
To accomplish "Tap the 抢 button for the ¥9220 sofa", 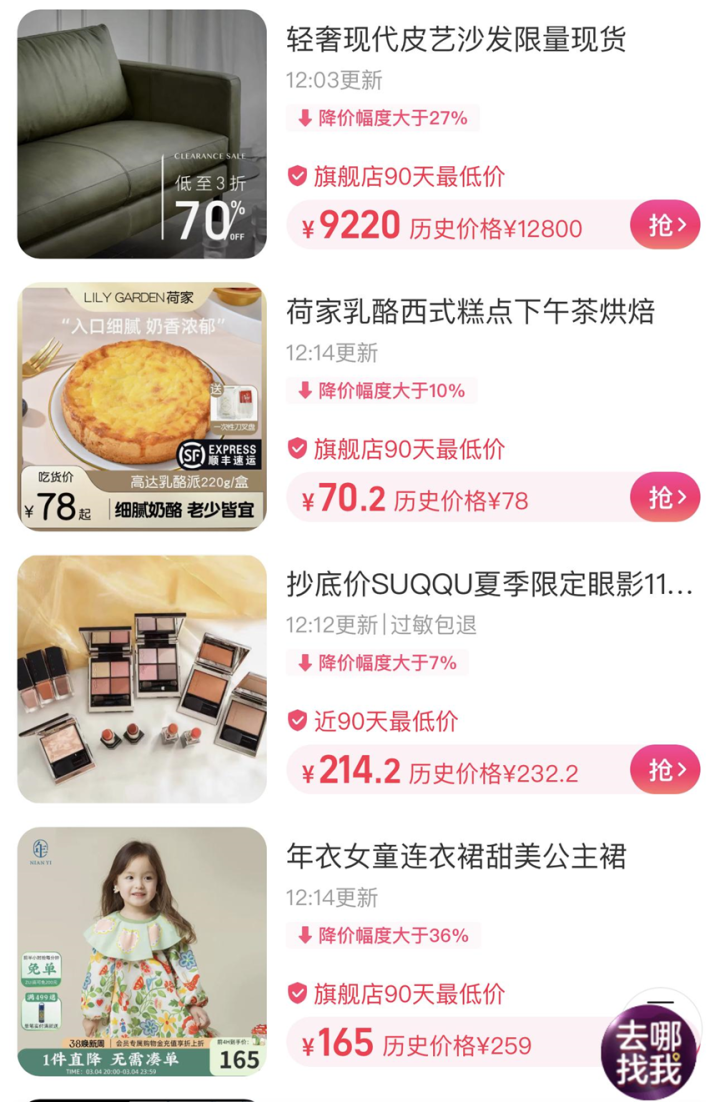I will tap(665, 225).
